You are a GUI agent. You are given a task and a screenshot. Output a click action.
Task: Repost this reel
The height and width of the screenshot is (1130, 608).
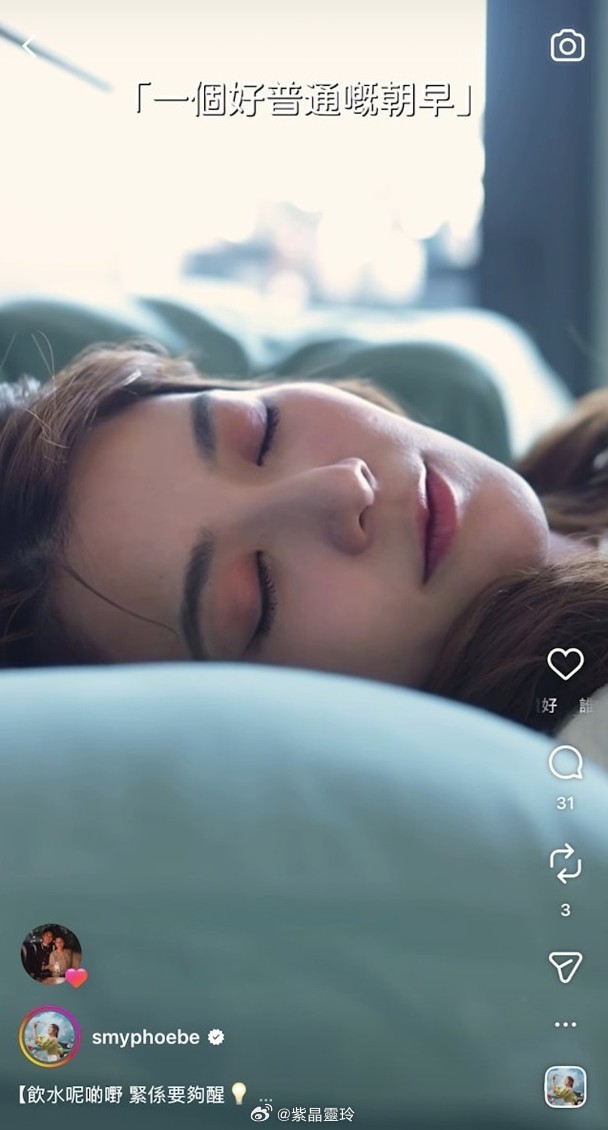pos(565,862)
